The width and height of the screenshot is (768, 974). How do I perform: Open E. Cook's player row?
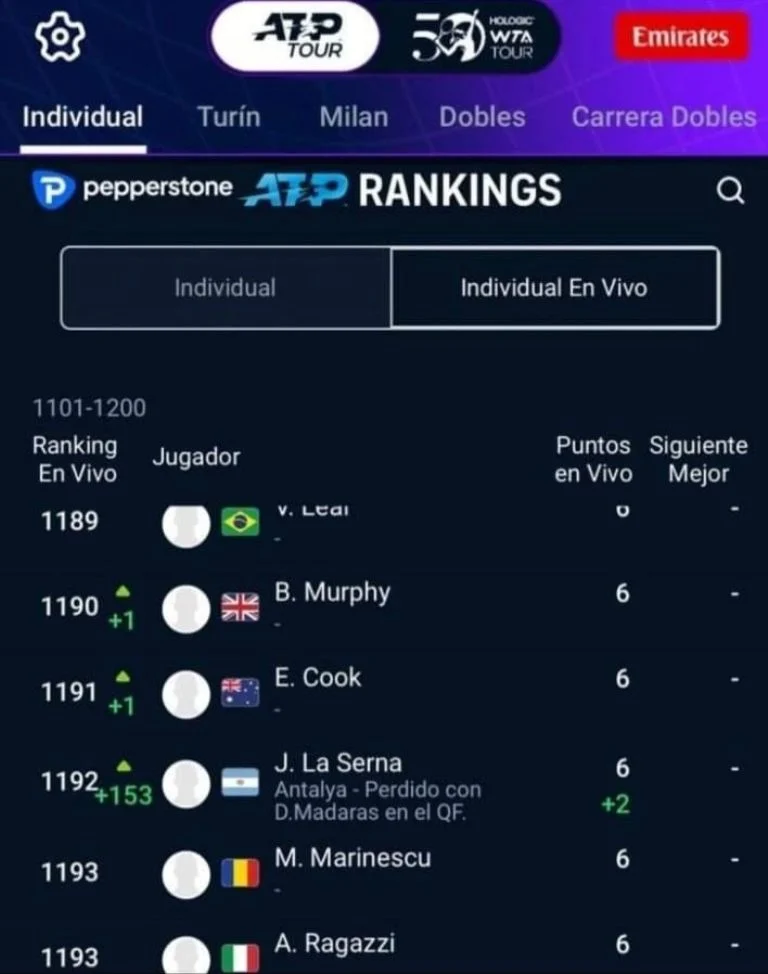(317, 678)
